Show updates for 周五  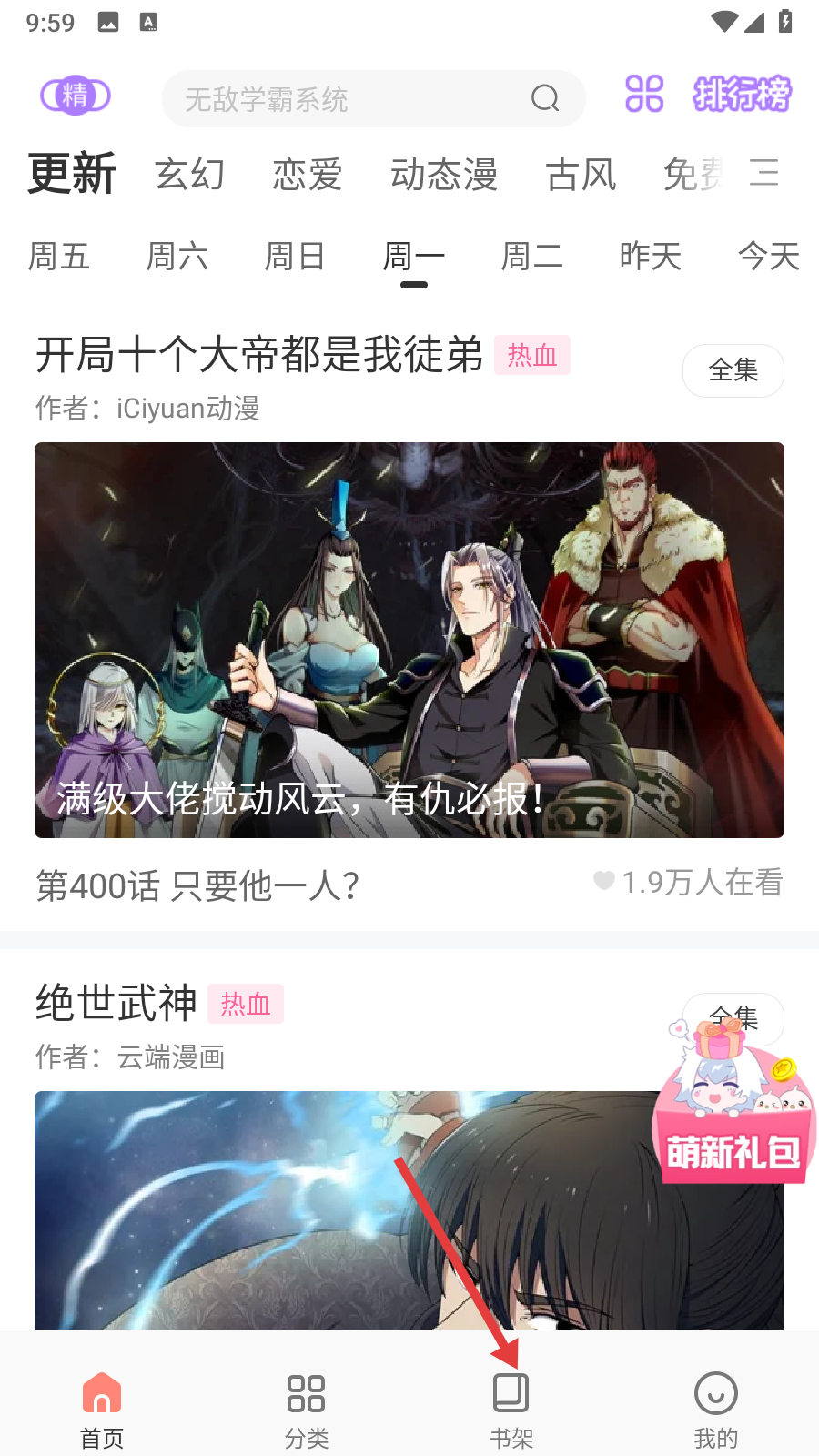click(59, 257)
